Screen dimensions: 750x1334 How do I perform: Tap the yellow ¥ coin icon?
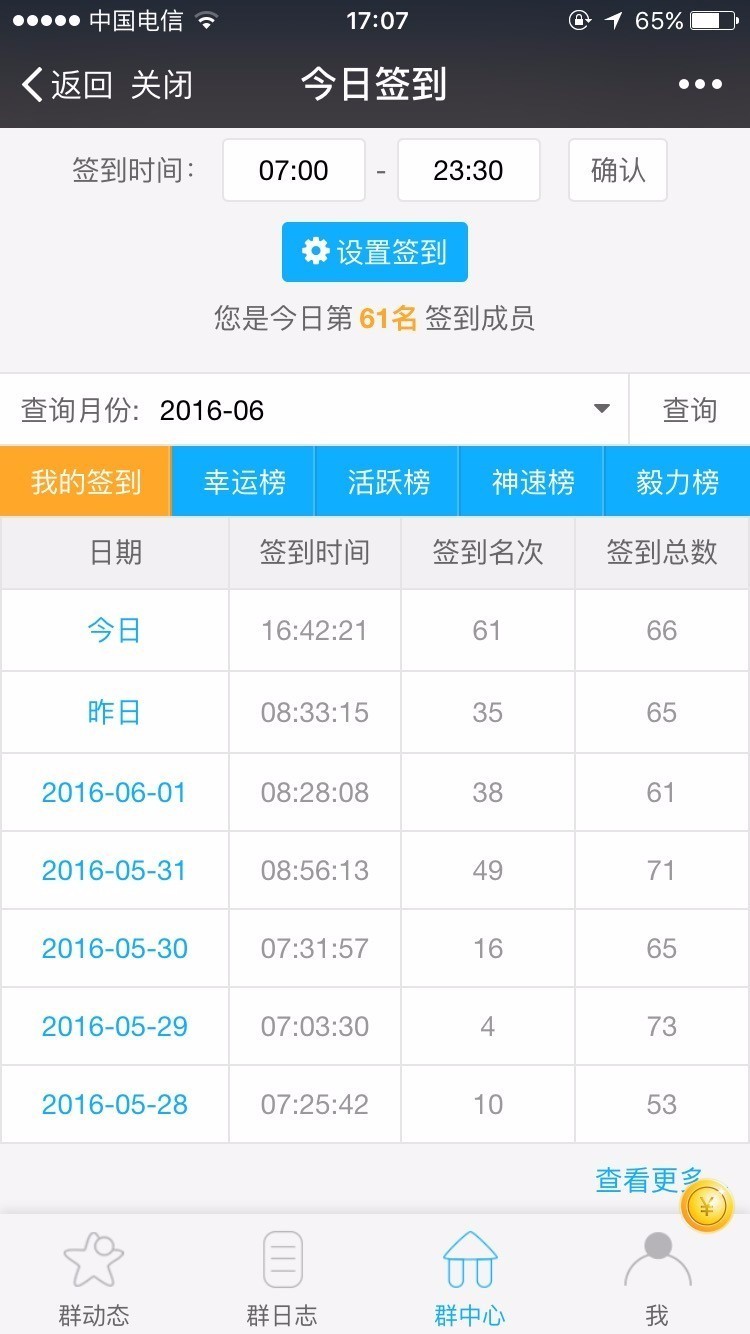pyautogui.click(x=707, y=1205)
